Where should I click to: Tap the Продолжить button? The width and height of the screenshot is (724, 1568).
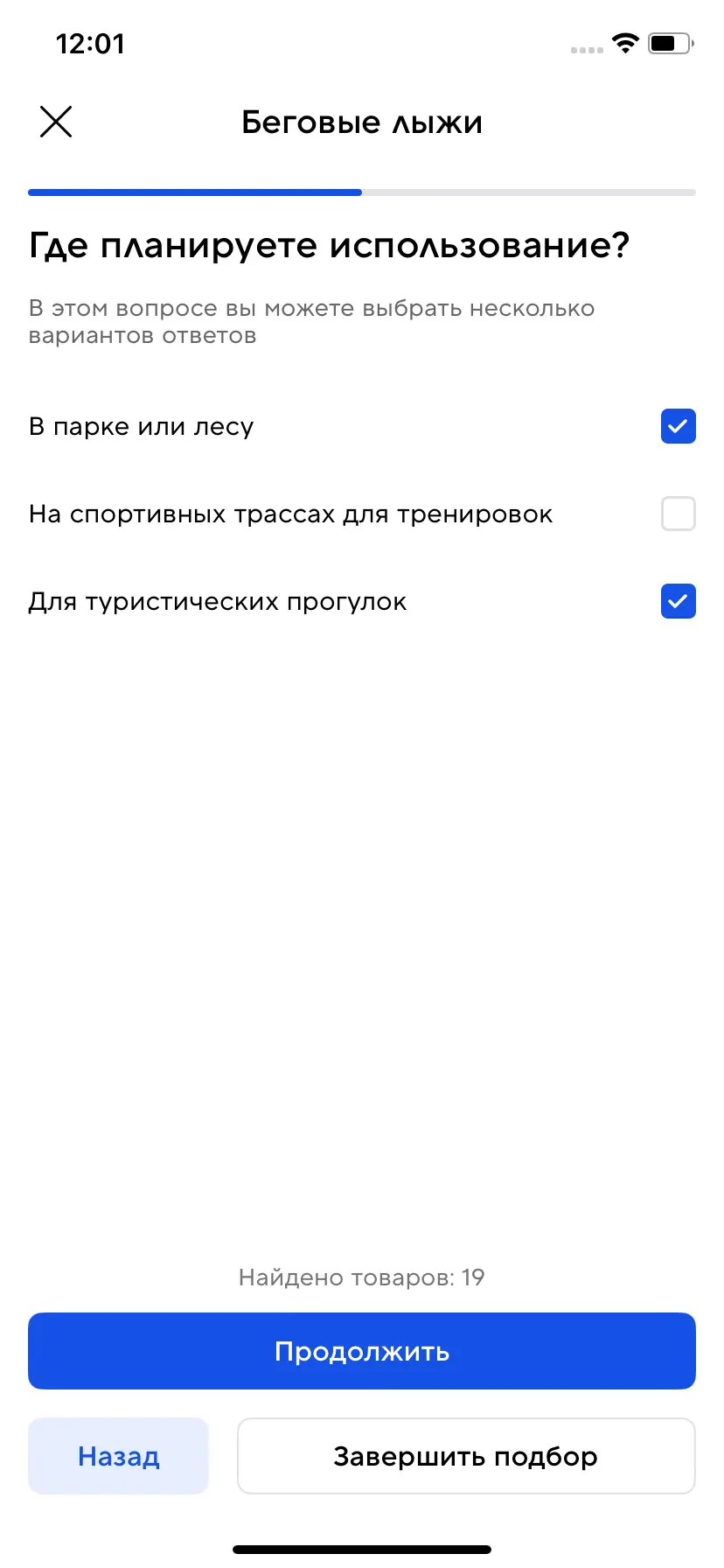(x=362, y=1351)
